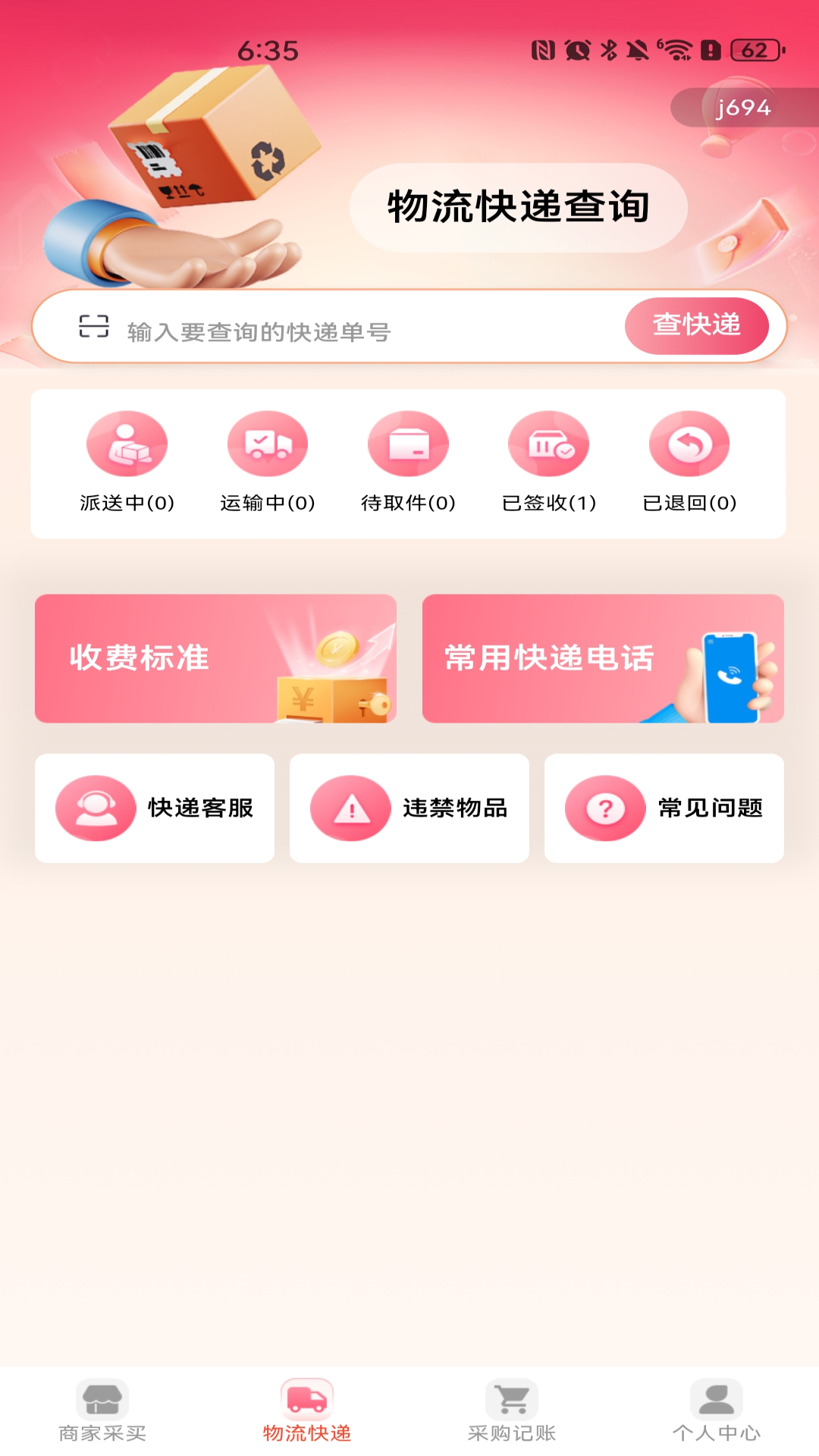819x1456 pixels.
Task: Click the 已退回 returned packages icon
Action: coord(688,444)
